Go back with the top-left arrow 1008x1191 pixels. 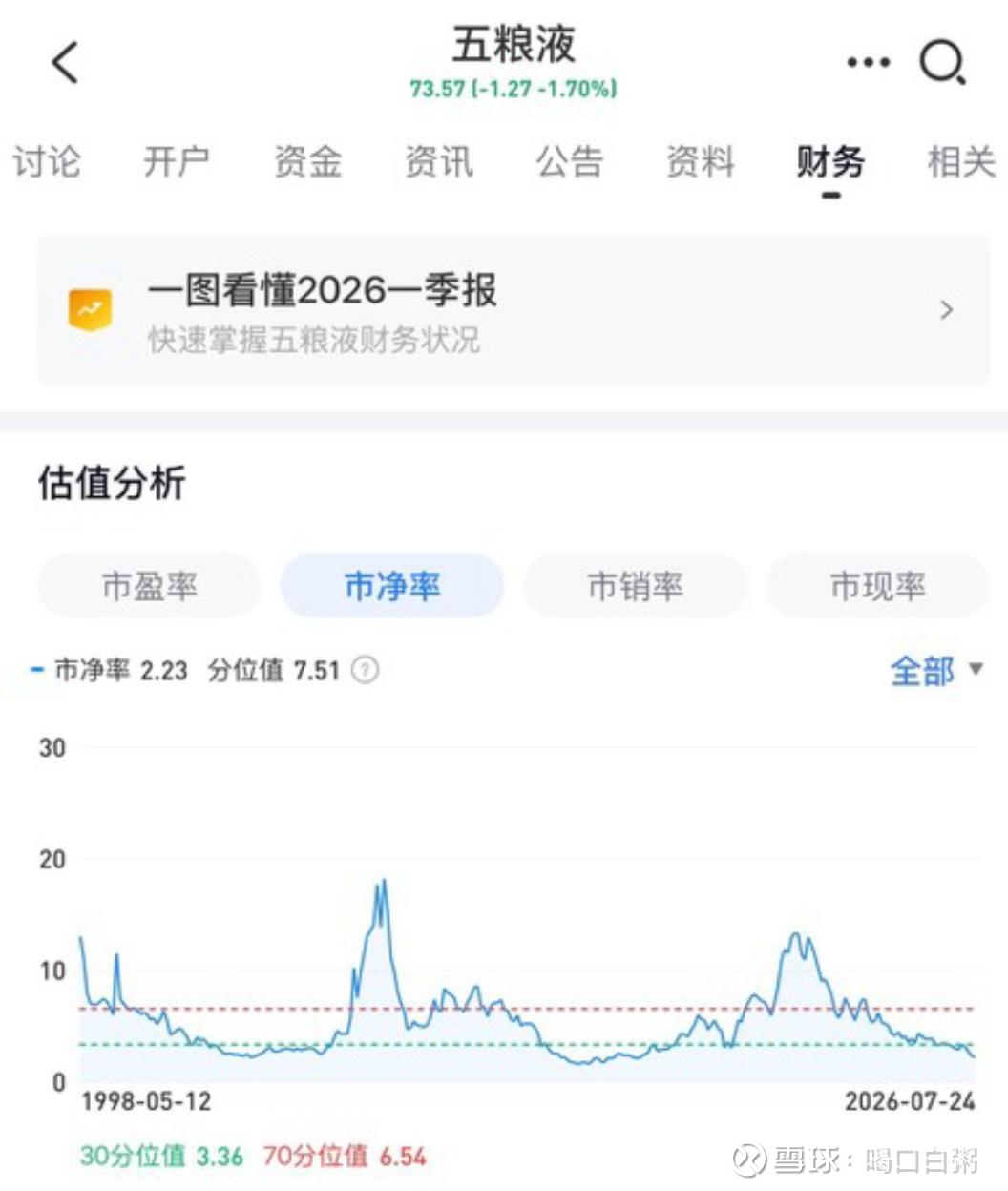65,63
